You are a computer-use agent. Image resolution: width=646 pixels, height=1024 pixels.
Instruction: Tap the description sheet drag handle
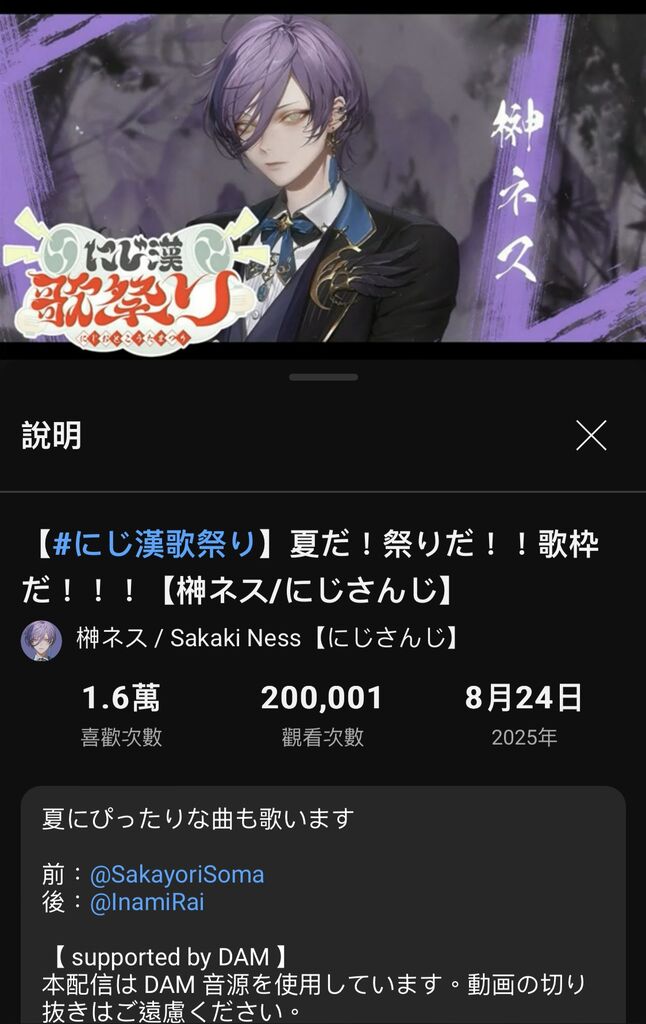coord(323,377)
